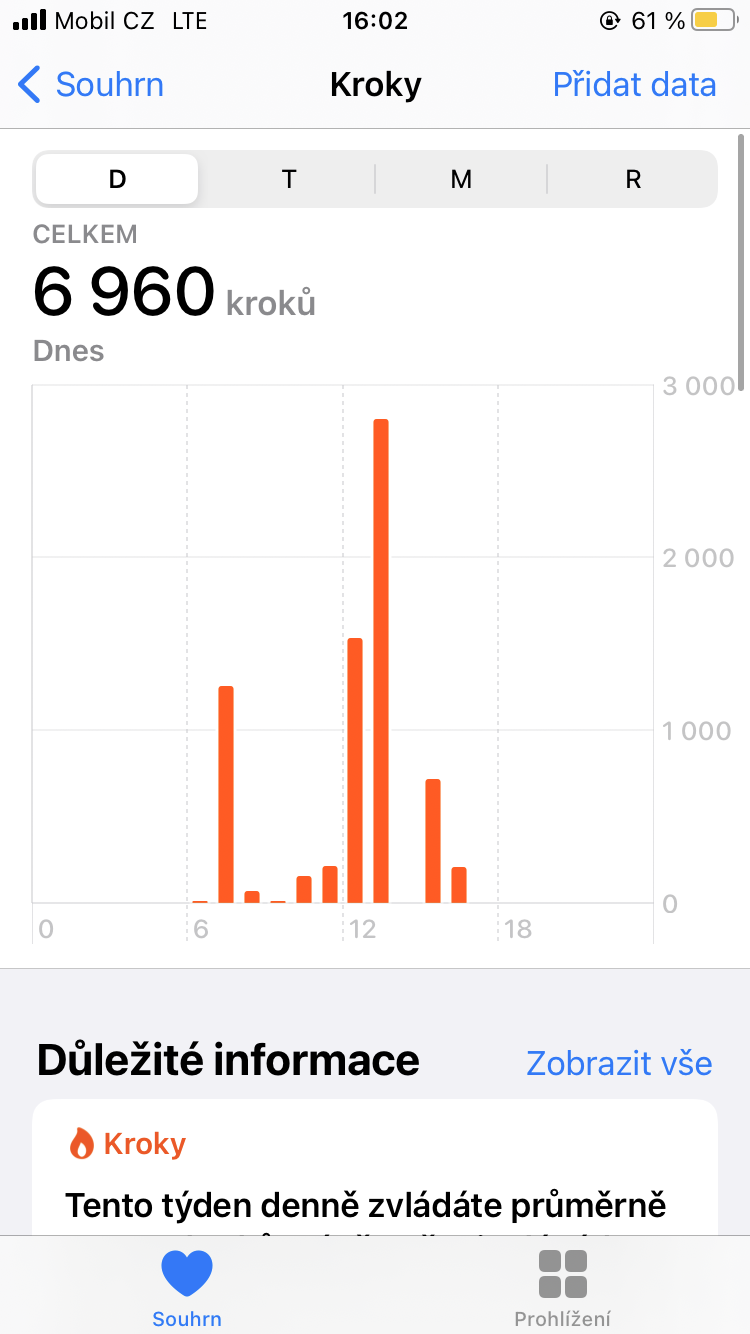Open the Kroky highlight card
750x1334 pixels.
pos(375,1167)
